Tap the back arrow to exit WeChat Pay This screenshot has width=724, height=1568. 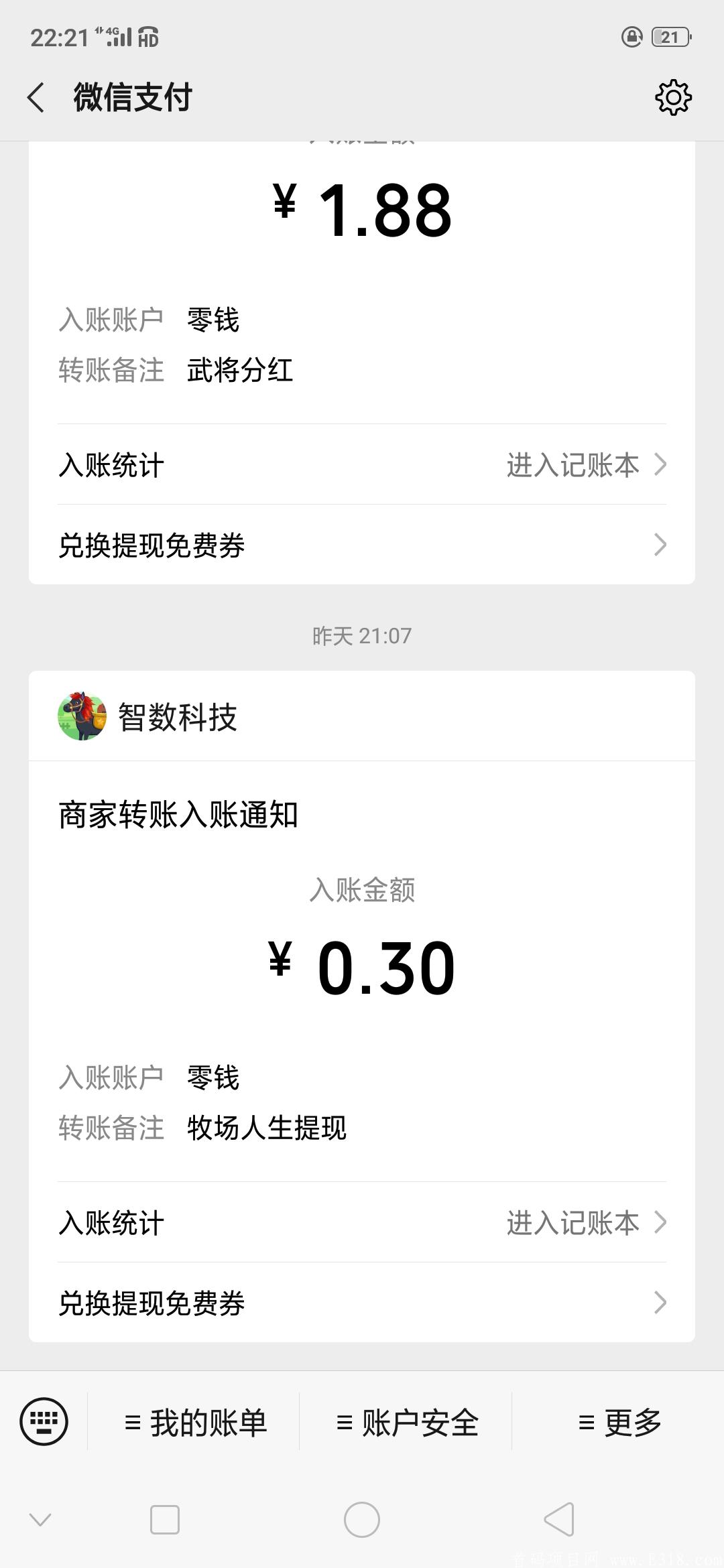(38, 97)
